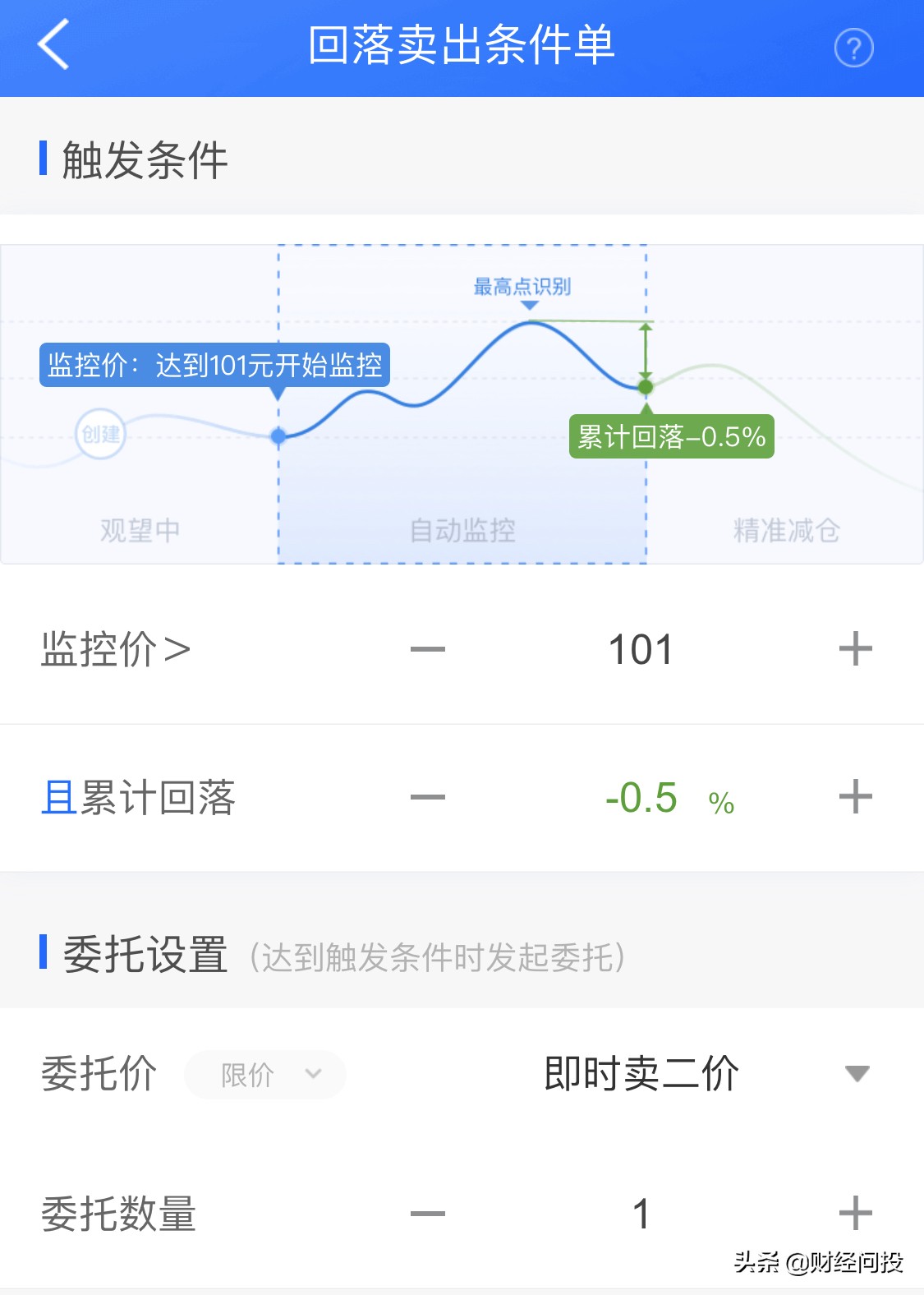Click the minus icon beside 累计回落
Viewport: 924px width, 1295px height.
click(x=426, y=795)
